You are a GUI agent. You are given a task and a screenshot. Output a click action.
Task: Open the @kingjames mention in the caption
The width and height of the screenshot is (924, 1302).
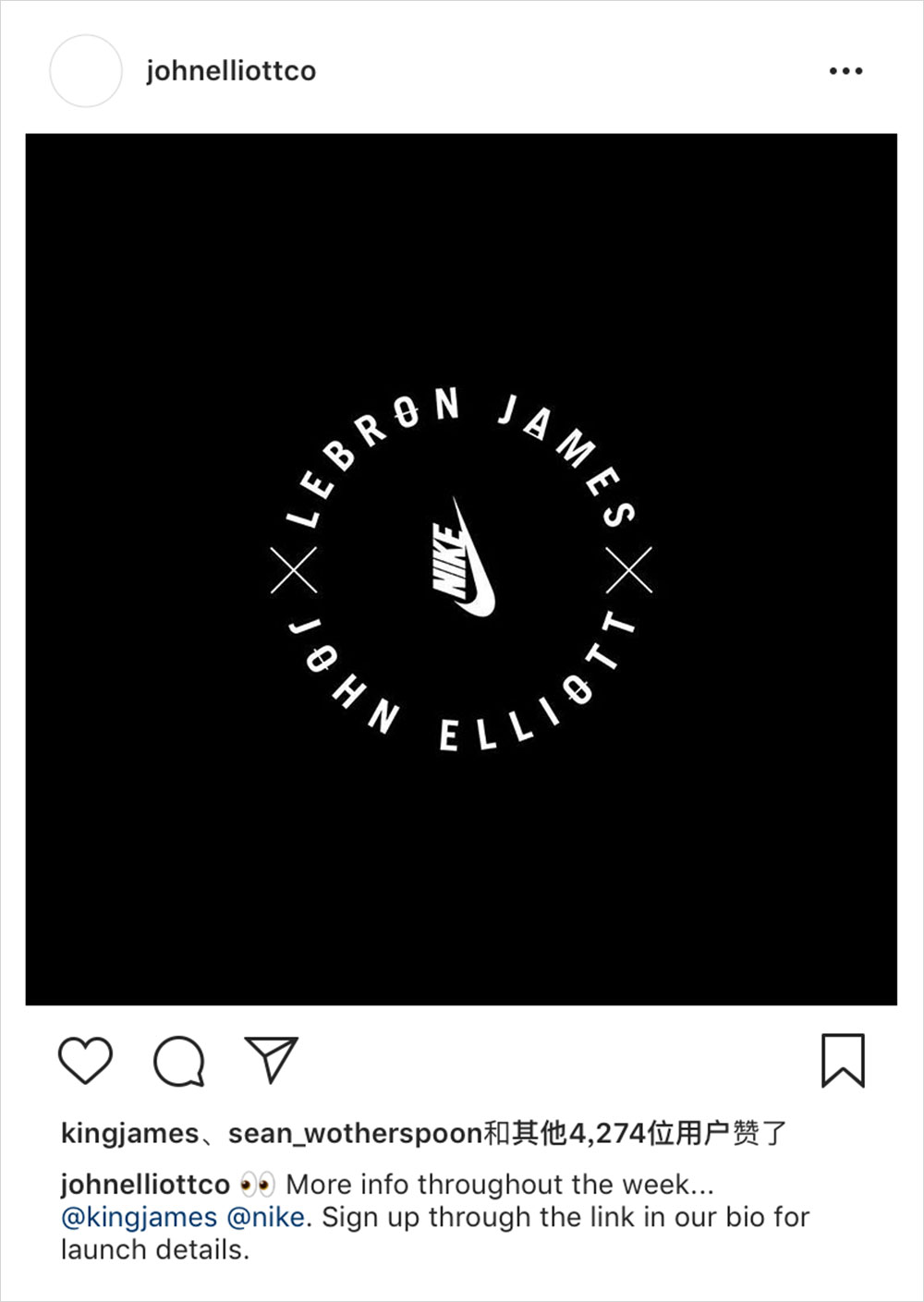pos(139,1217)
